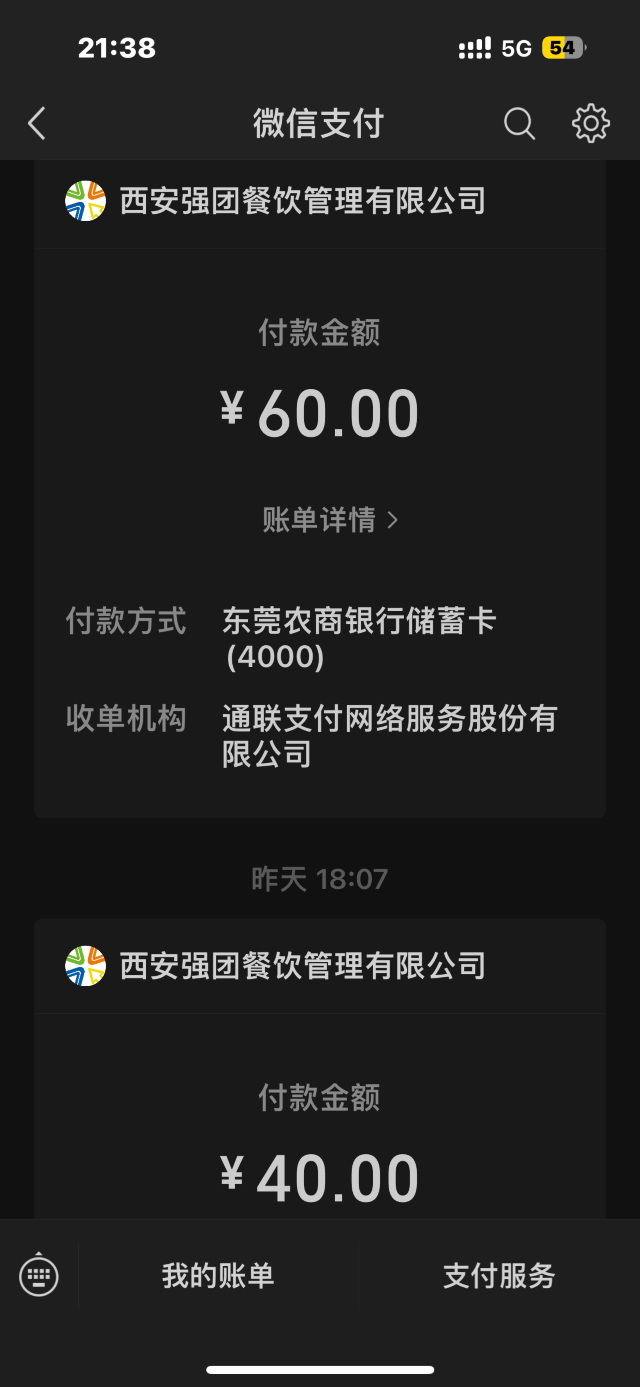This screenshot has height=1387, width=640.
Task: Open 账单详情 for the ¥60.00 payment
Action: pyautogui.click(x=330, y=520)
